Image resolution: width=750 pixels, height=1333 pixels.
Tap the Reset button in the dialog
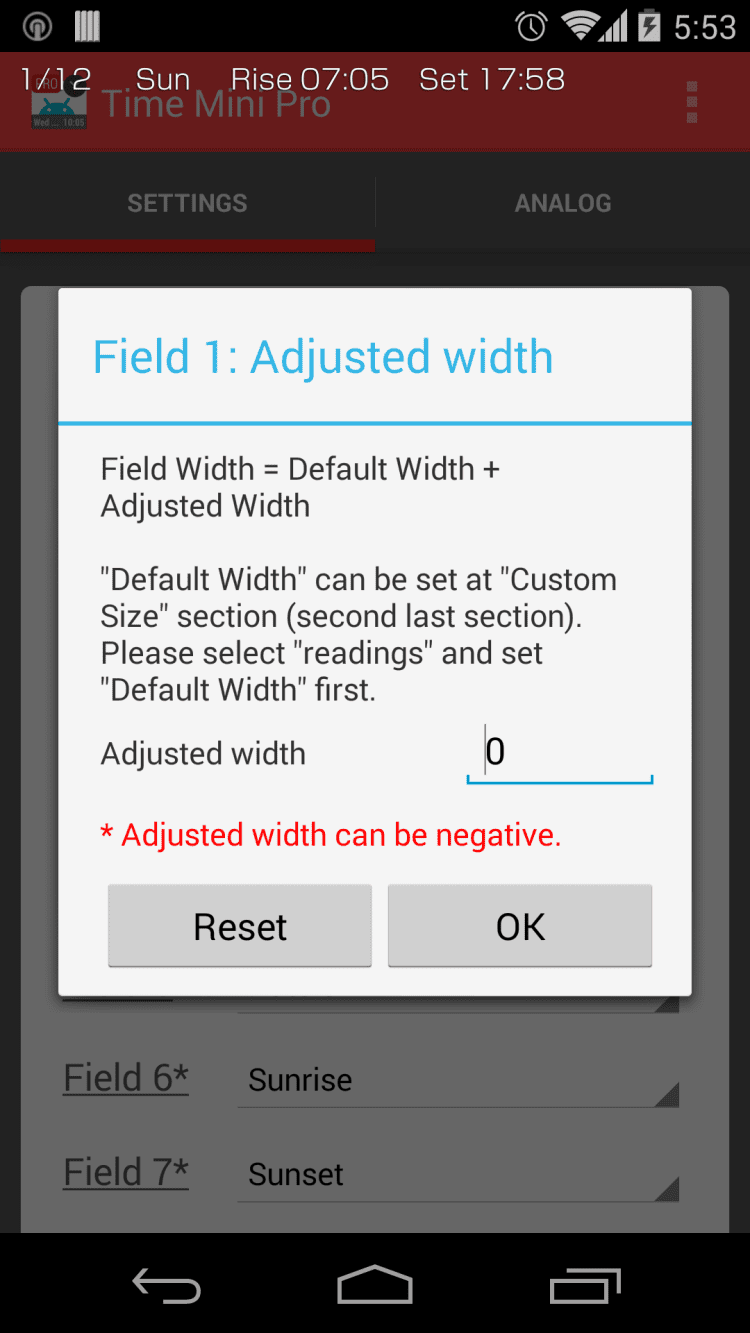240,926
